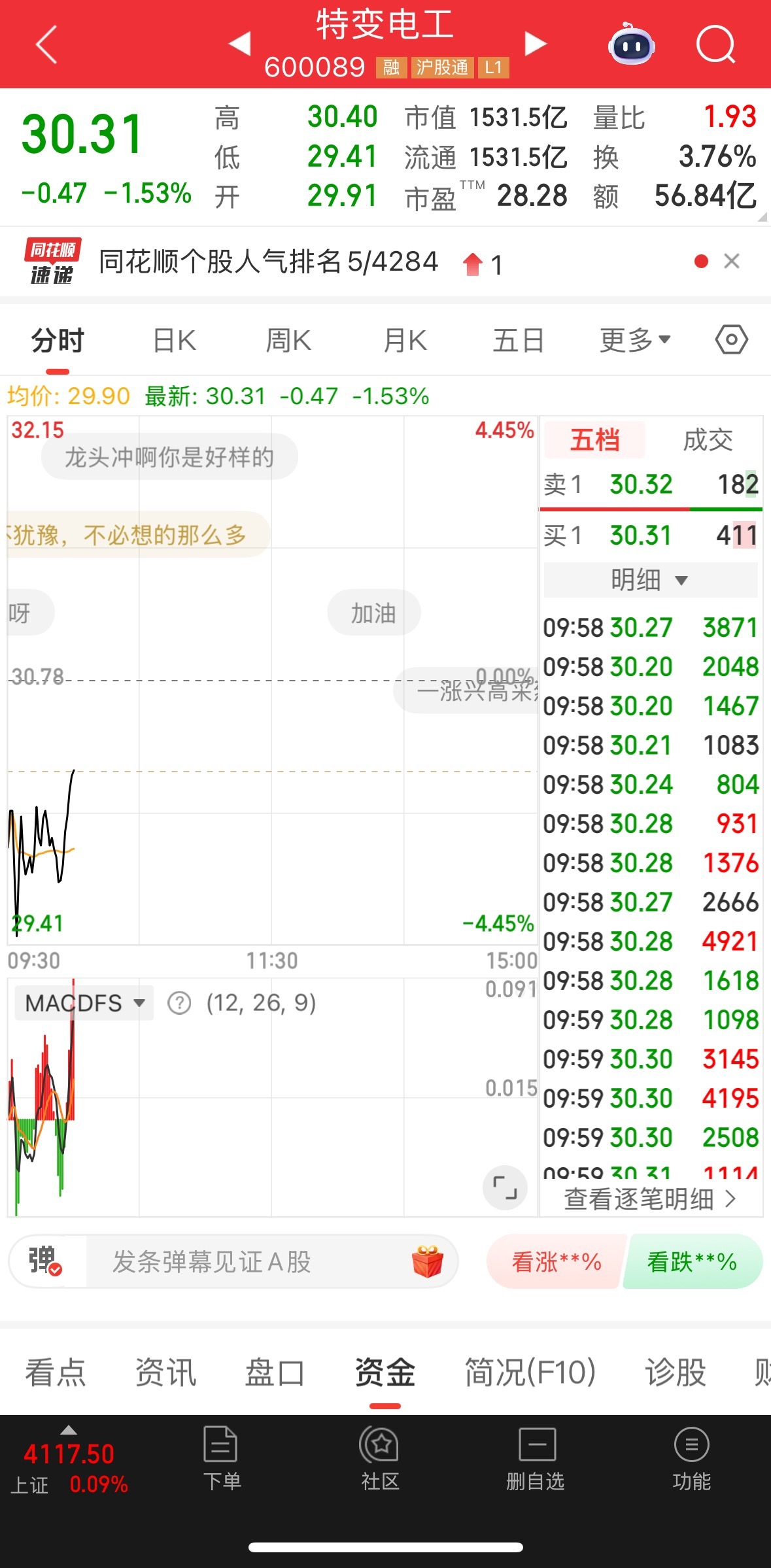771x1568 pixels.
Task: Dismiss the 同花顺速递 popularity banner
Action: (x=732, y=261)
